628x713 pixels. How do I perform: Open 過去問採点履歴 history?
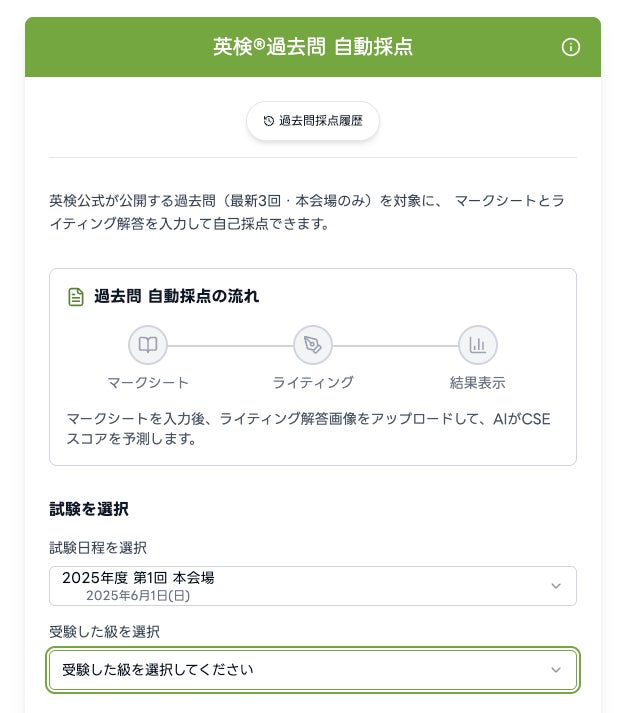pos(313,121)
